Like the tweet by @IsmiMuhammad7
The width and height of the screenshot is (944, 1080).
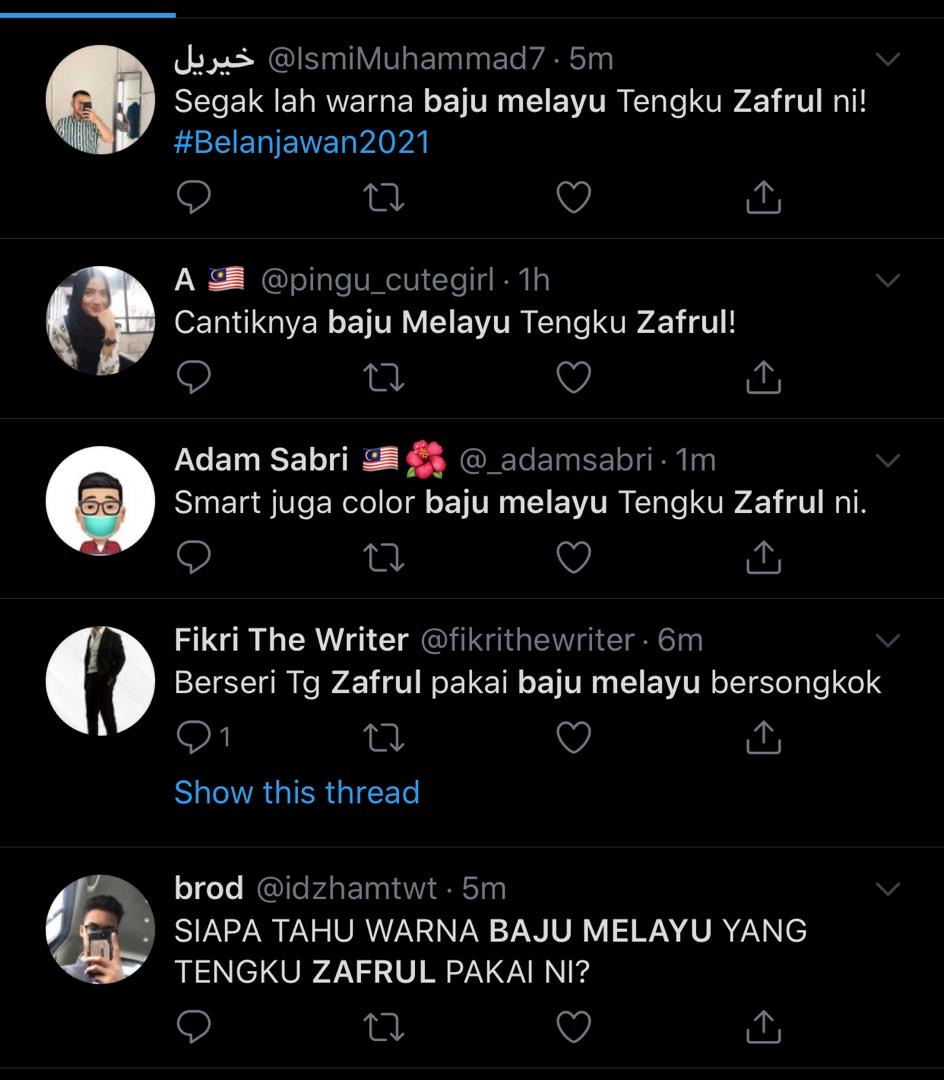tap(573, 197)
